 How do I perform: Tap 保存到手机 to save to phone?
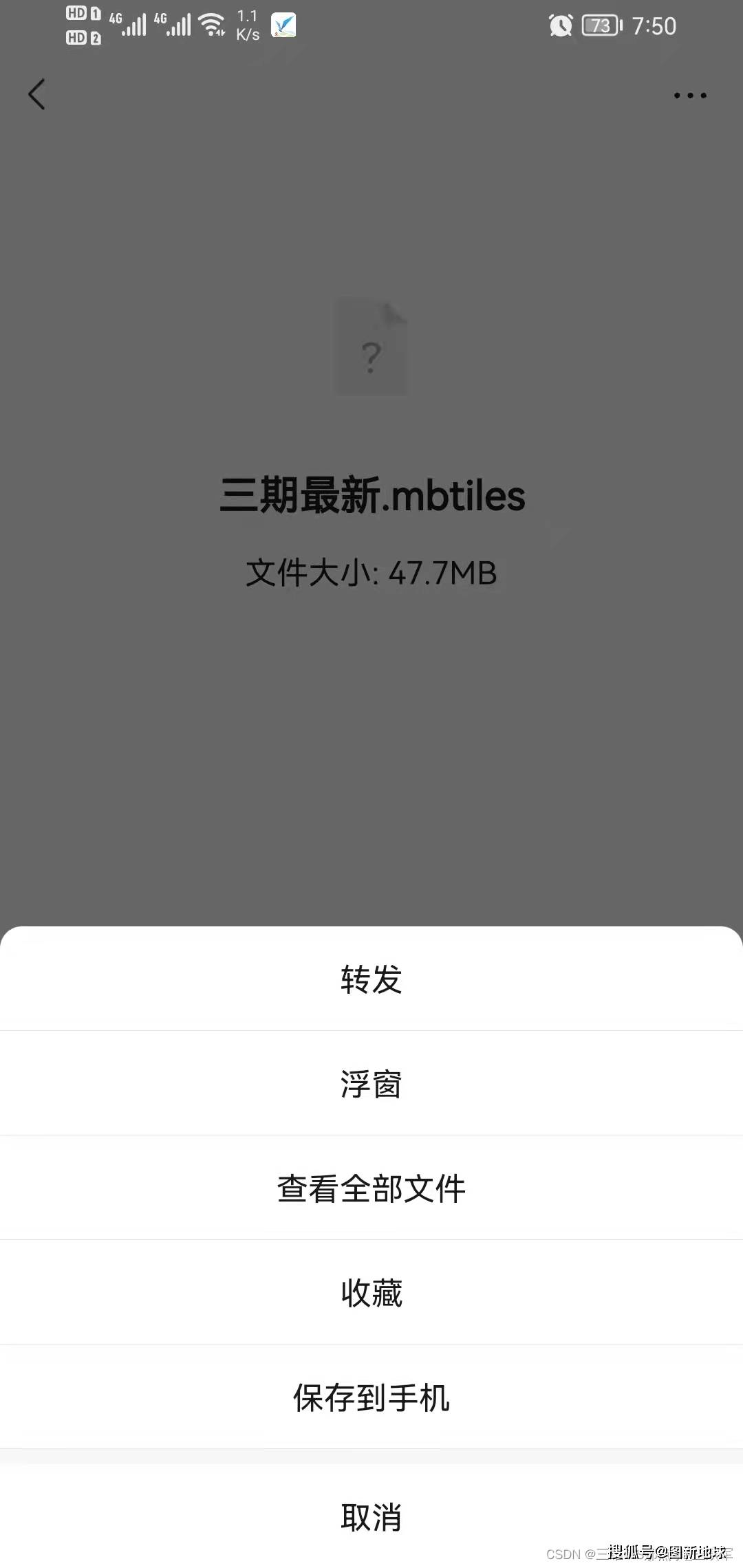pos(371,1397)
